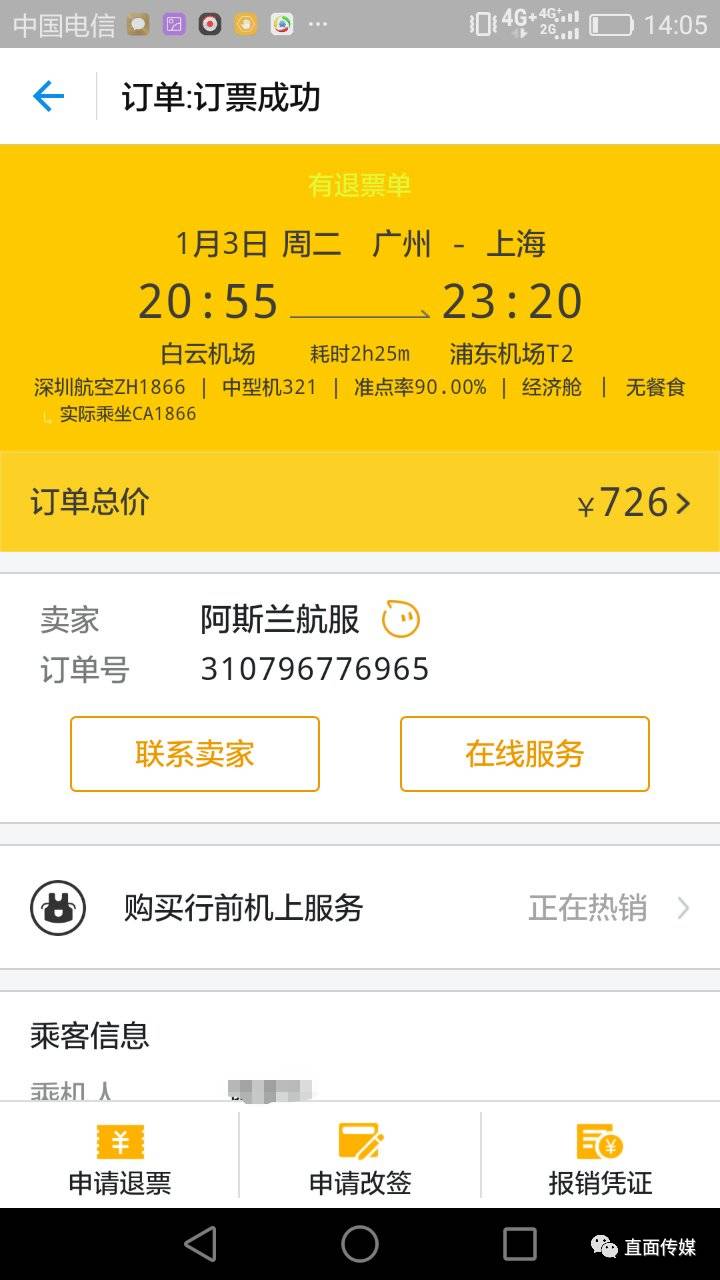Open online service via 在线服务 button
This screenshot has width=720, height=1280.
(524, 754)
